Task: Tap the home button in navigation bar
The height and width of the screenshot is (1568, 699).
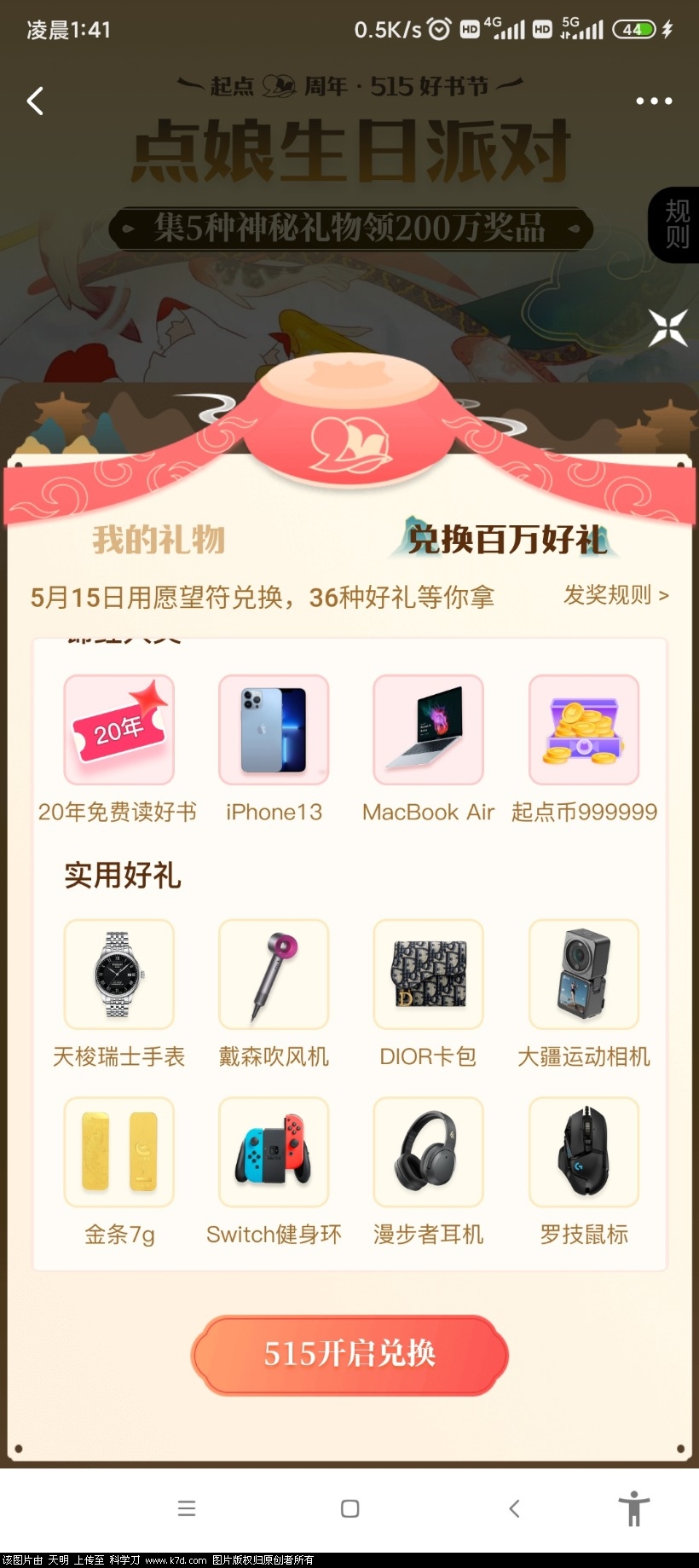Action: [349, 1508]
